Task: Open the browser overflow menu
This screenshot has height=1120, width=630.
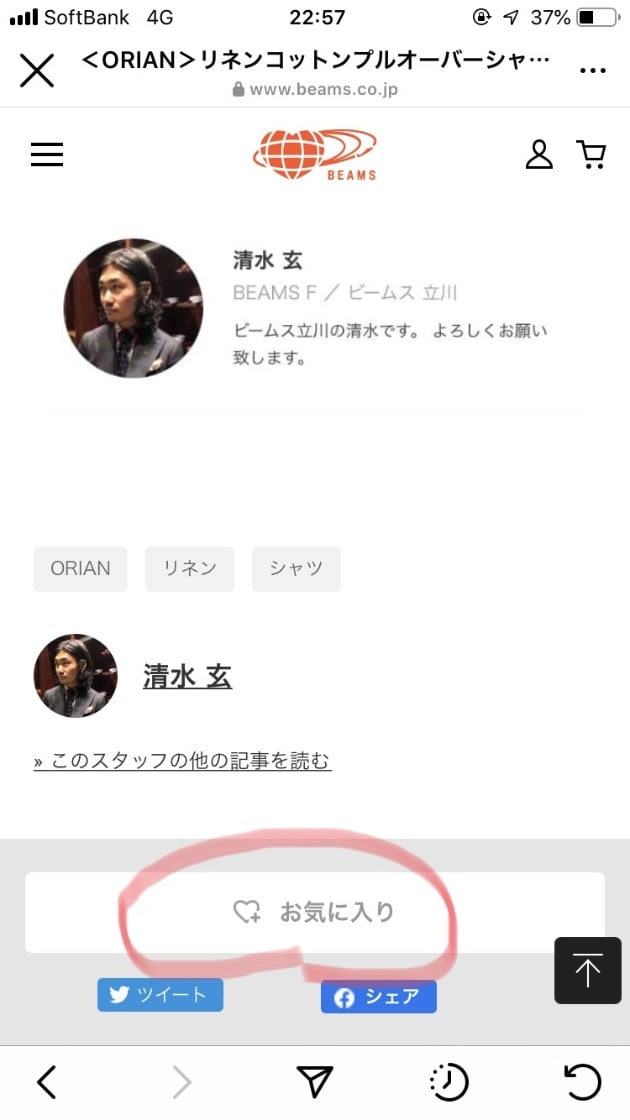Action: click(x=592, y=70)
